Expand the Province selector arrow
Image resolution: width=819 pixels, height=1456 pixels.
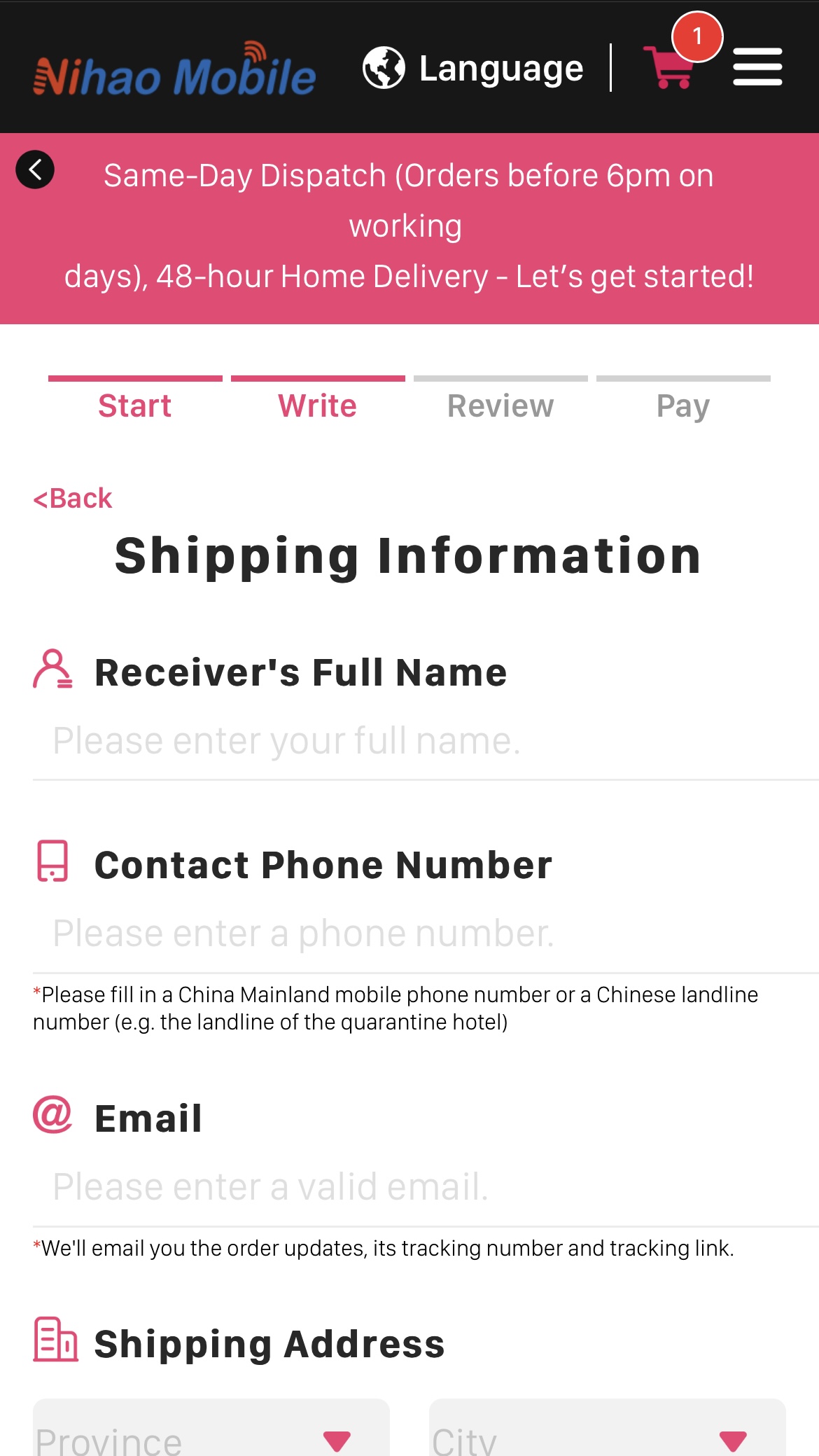337,1439
